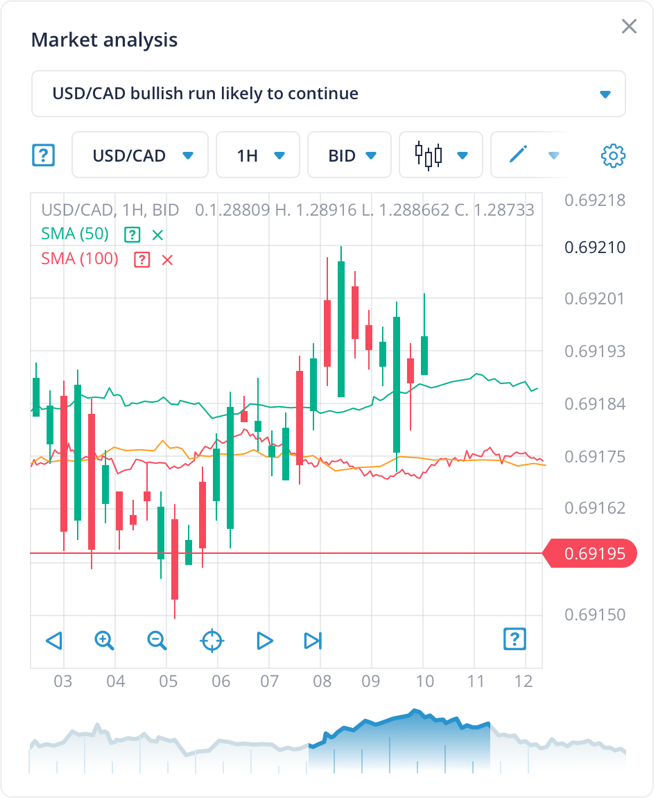Remove the SMA (50) indicator

[157, 235]
